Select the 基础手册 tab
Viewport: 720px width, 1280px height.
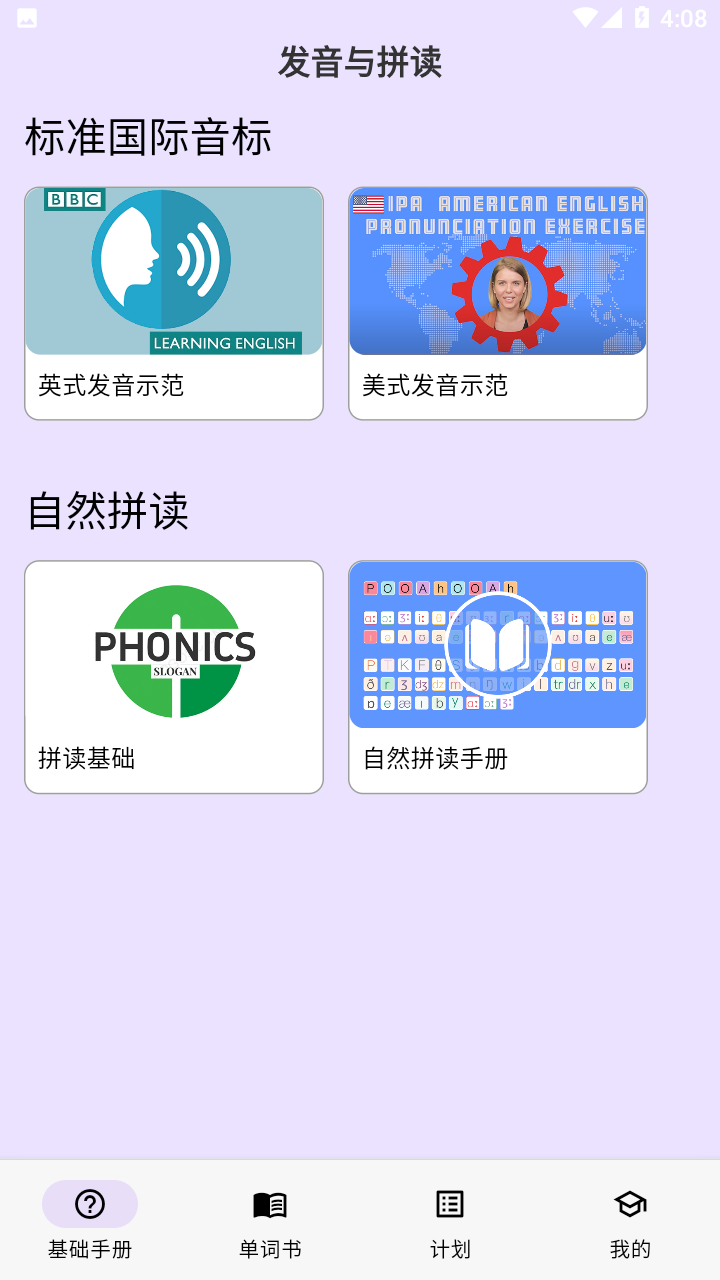click(90, 1220)
